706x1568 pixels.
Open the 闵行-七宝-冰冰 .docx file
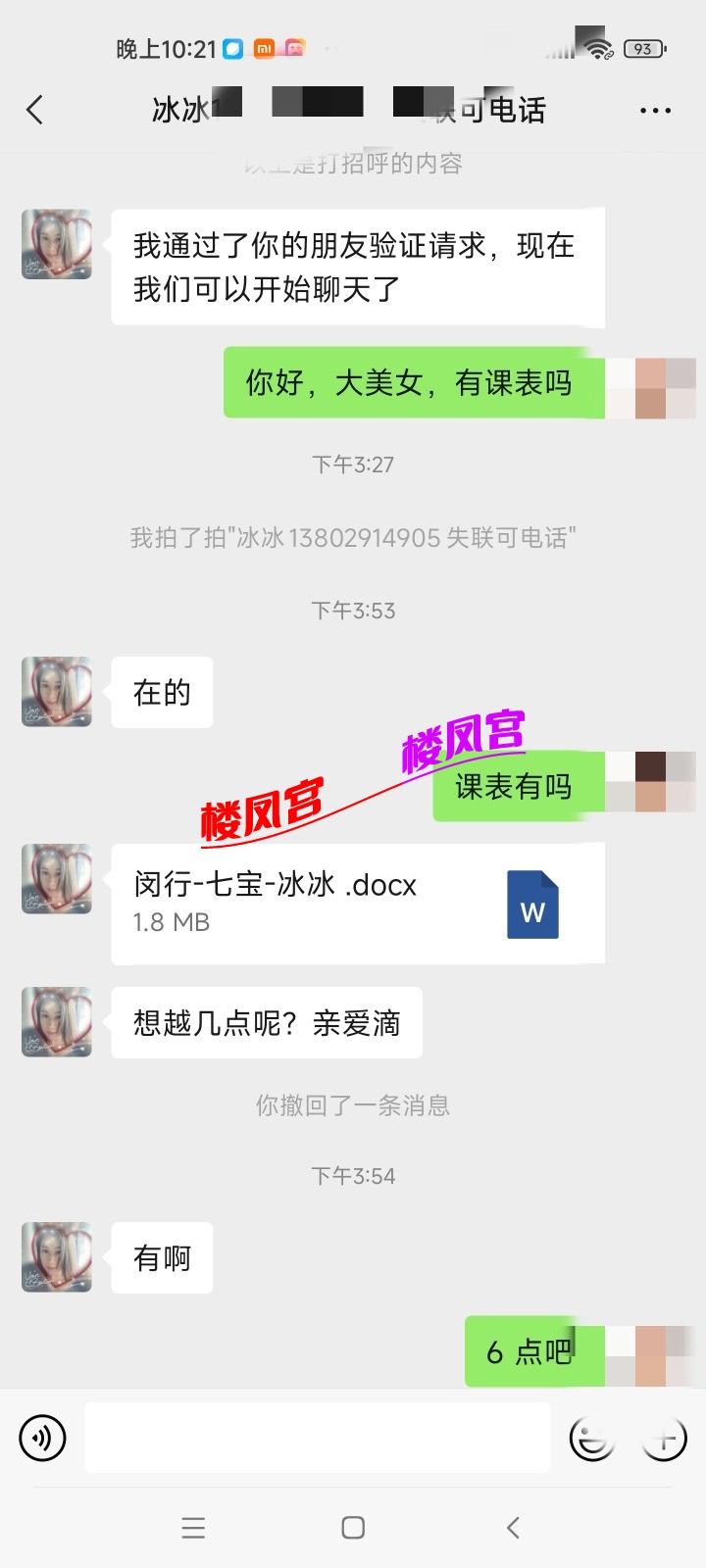point(358,903)
